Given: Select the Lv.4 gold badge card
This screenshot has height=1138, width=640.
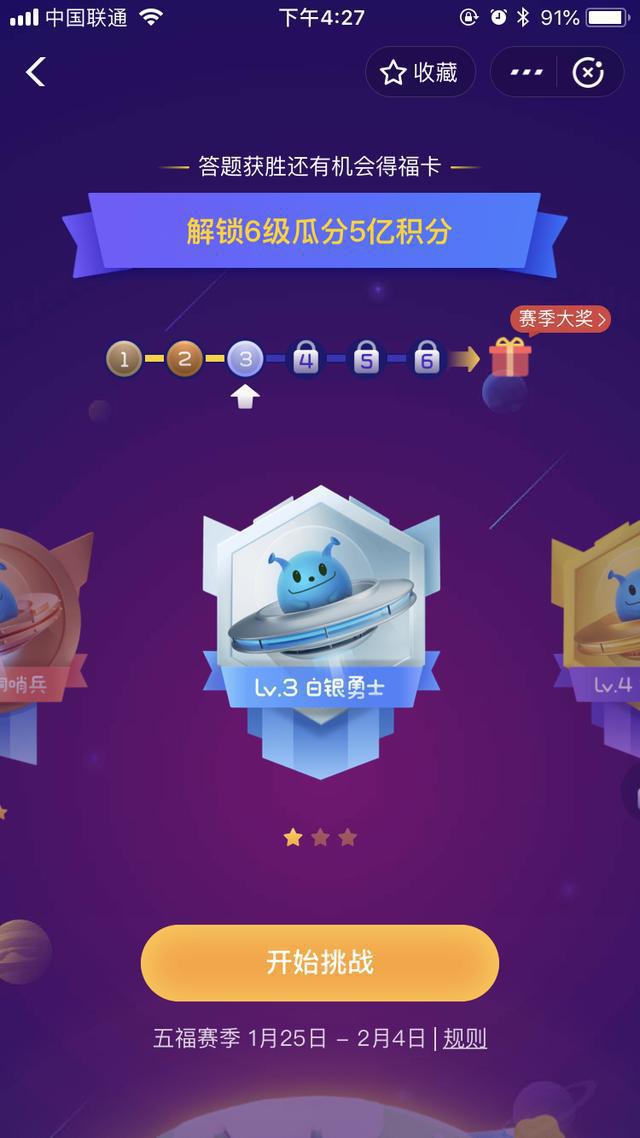Looking at the screenshot, I should pos(600,630).
